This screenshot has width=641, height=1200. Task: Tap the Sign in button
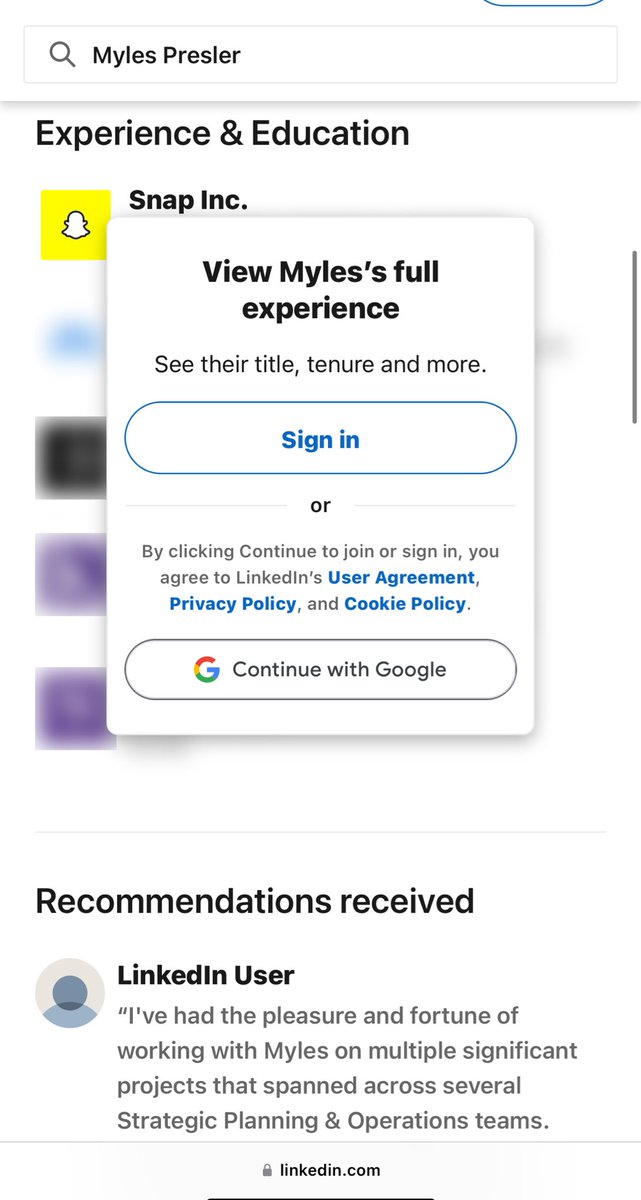[x=320, y=439]
